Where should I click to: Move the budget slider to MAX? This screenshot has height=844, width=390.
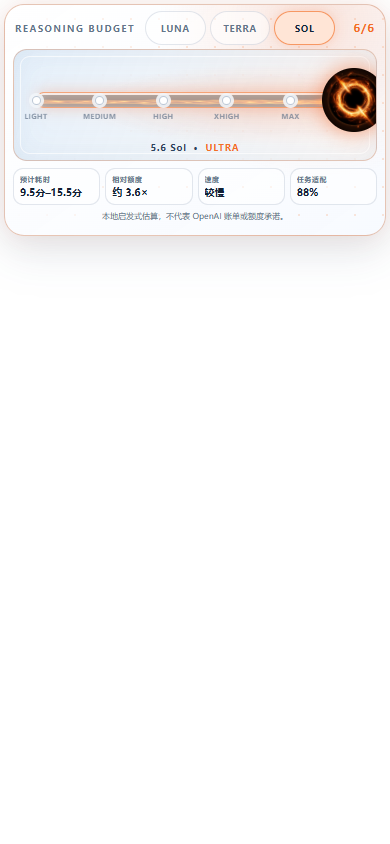pyautogui.click(x=290, y=101)
